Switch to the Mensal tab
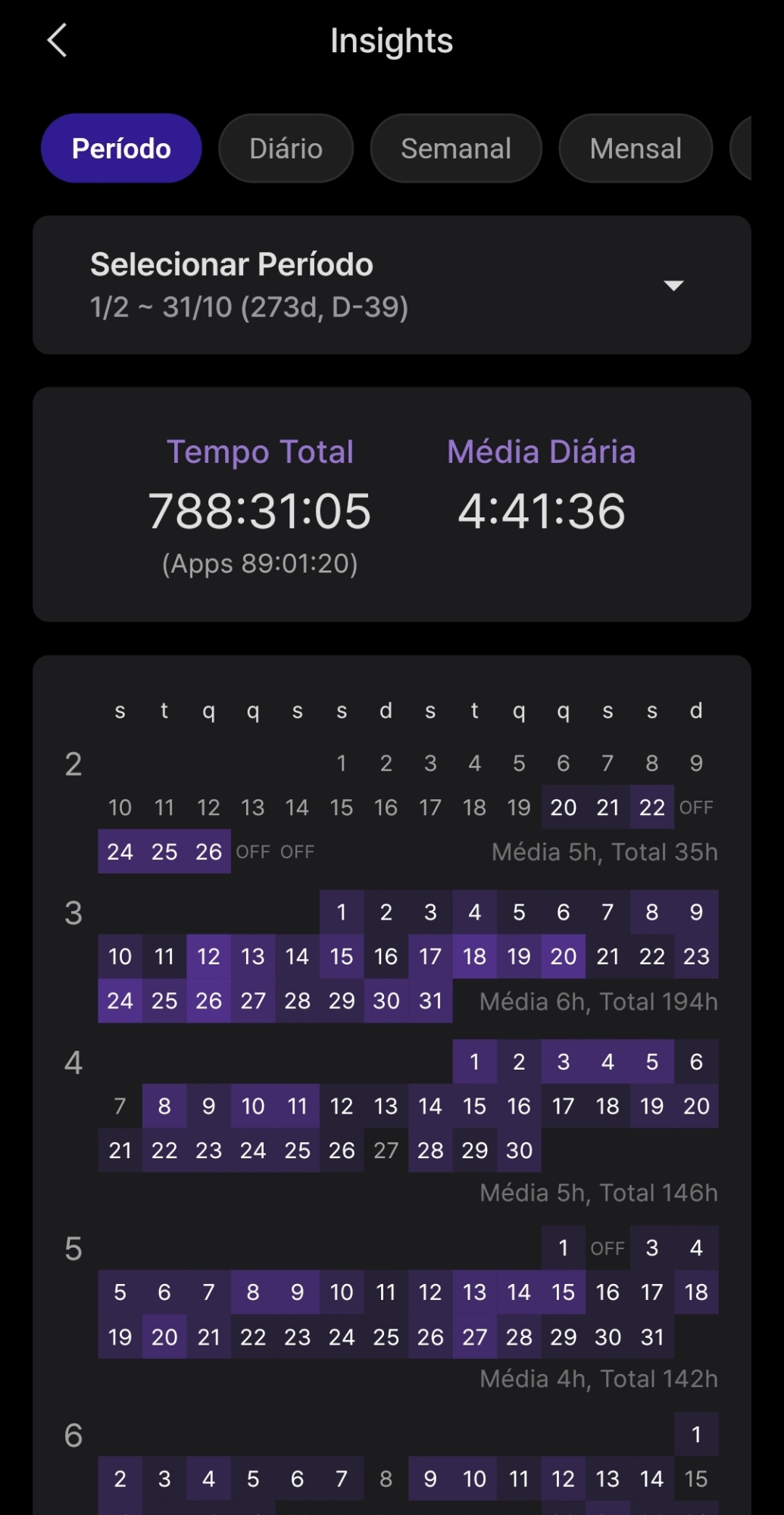The width and height of the screenshot is (784, 1515). pos(636,148)
